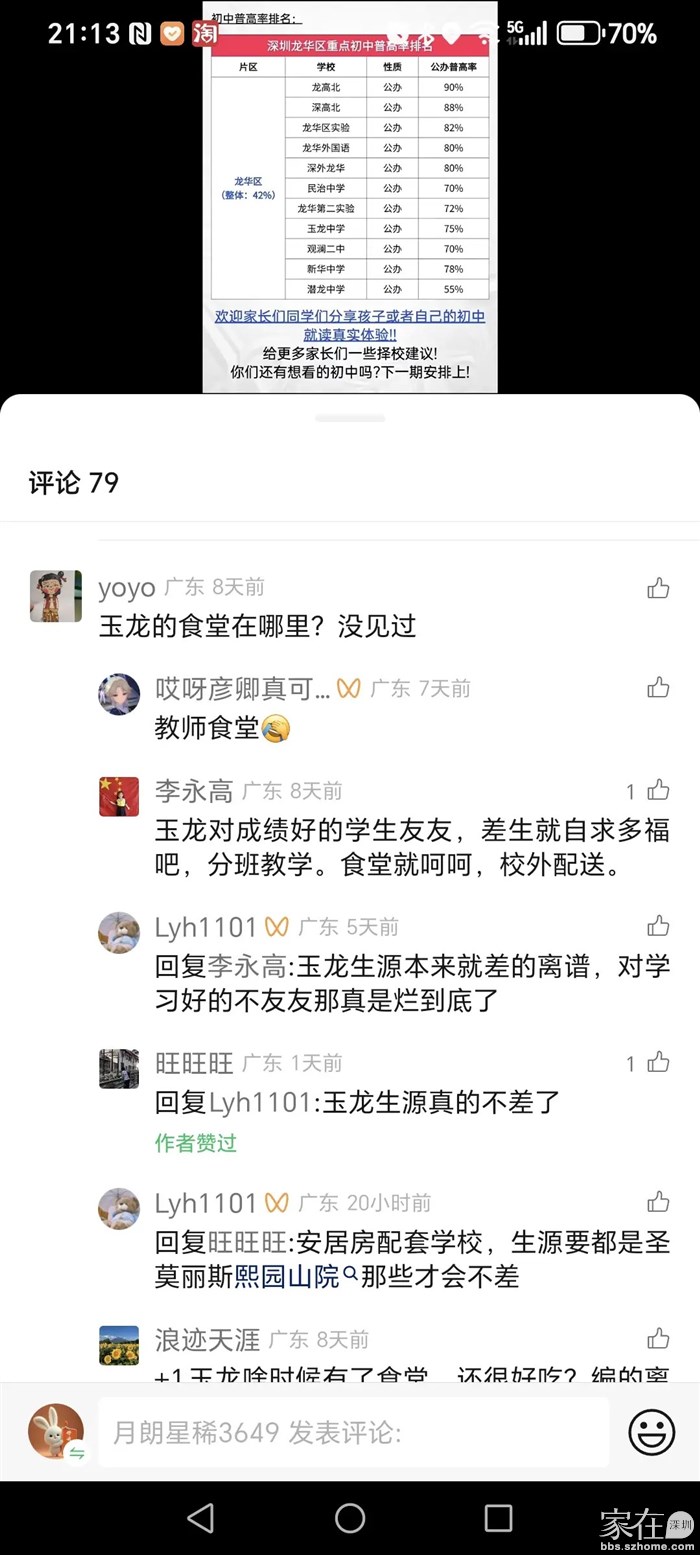Viewport: 700px width, 1555px height.
Task: Open 旺旺旺's profile picture
Action: 119,1068
